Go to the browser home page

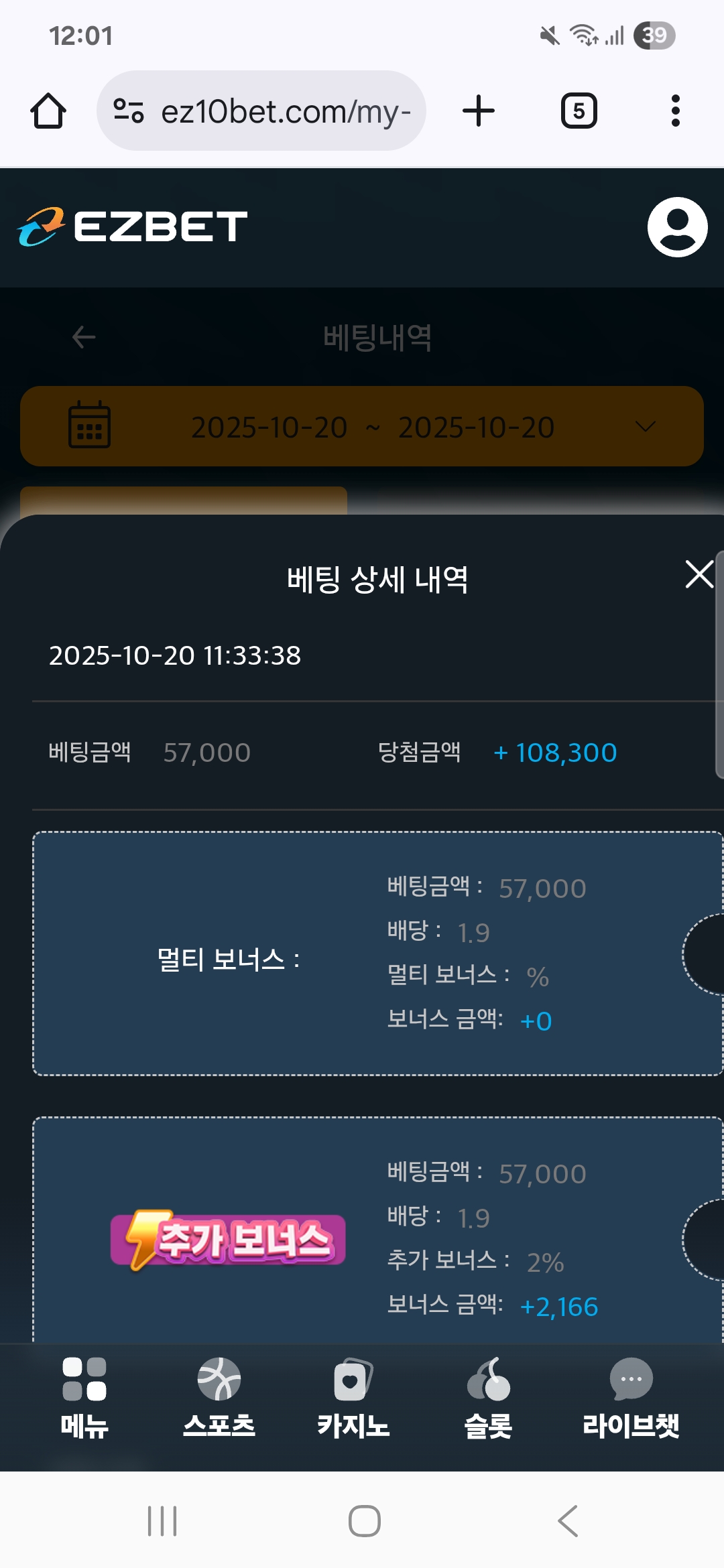click(x=48, y=111)
